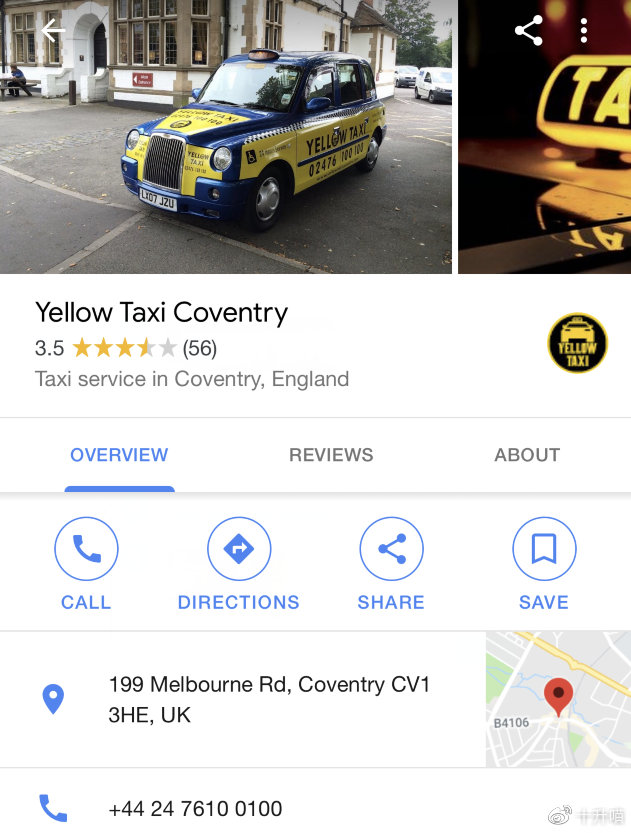Select the Overview tab

click(x=119, y=455)
